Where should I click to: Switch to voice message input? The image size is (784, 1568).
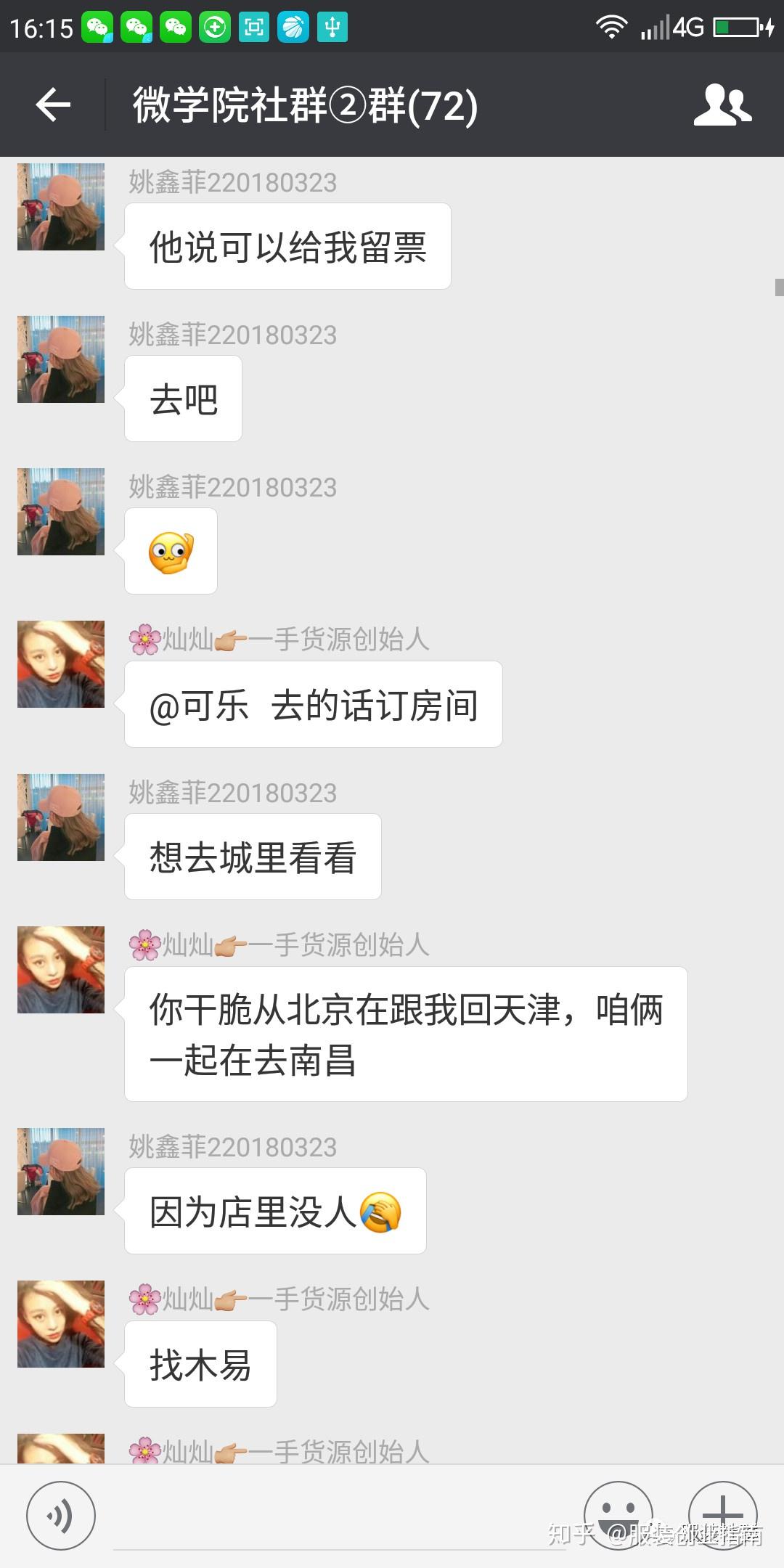60,1516
